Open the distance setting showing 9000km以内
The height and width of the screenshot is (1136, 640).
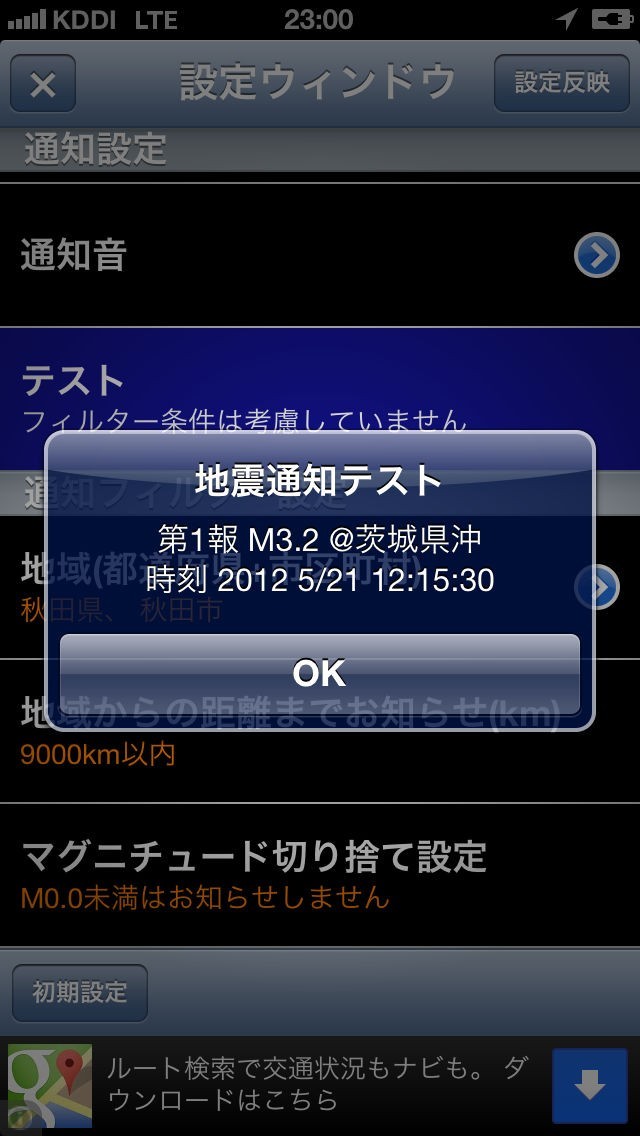pyautogui.click(x=320, y=731)
